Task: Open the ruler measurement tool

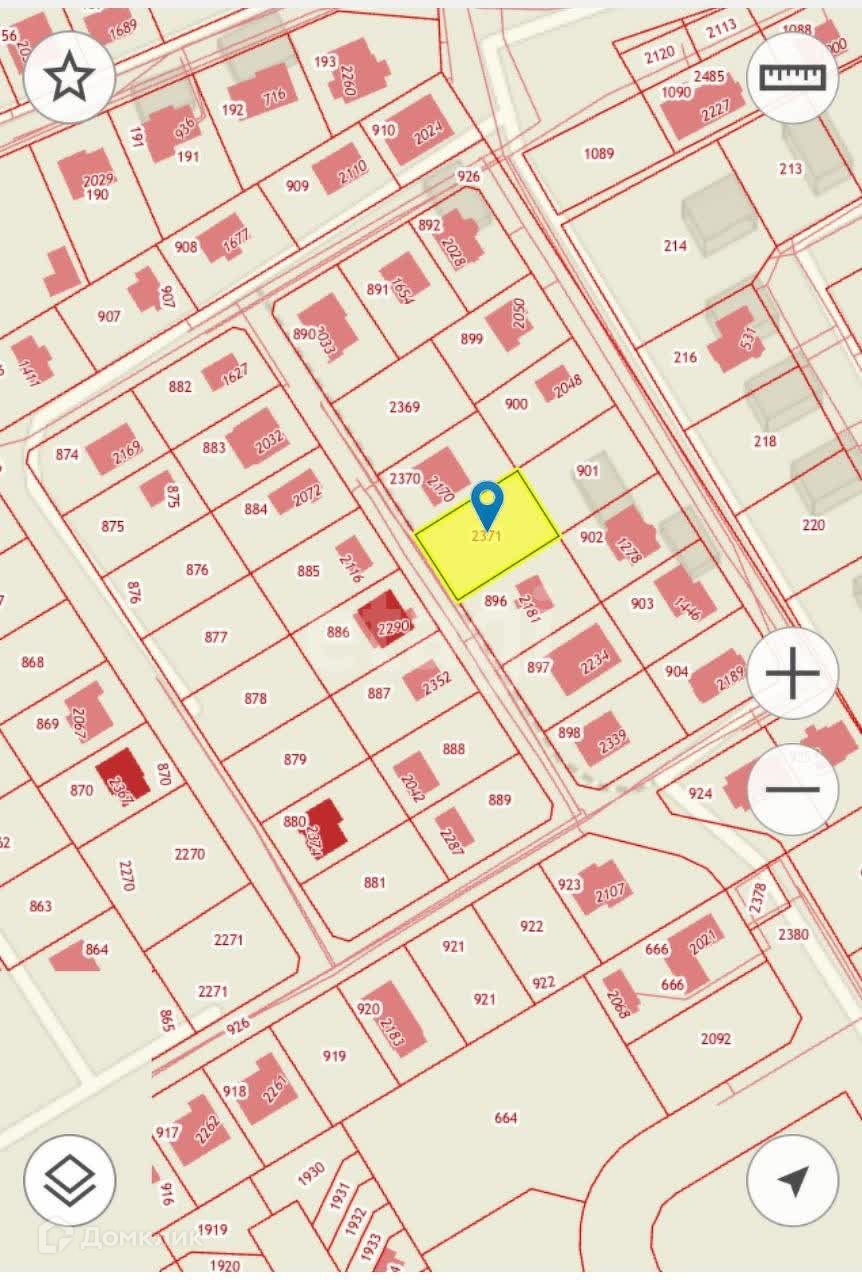Action: 792,77
